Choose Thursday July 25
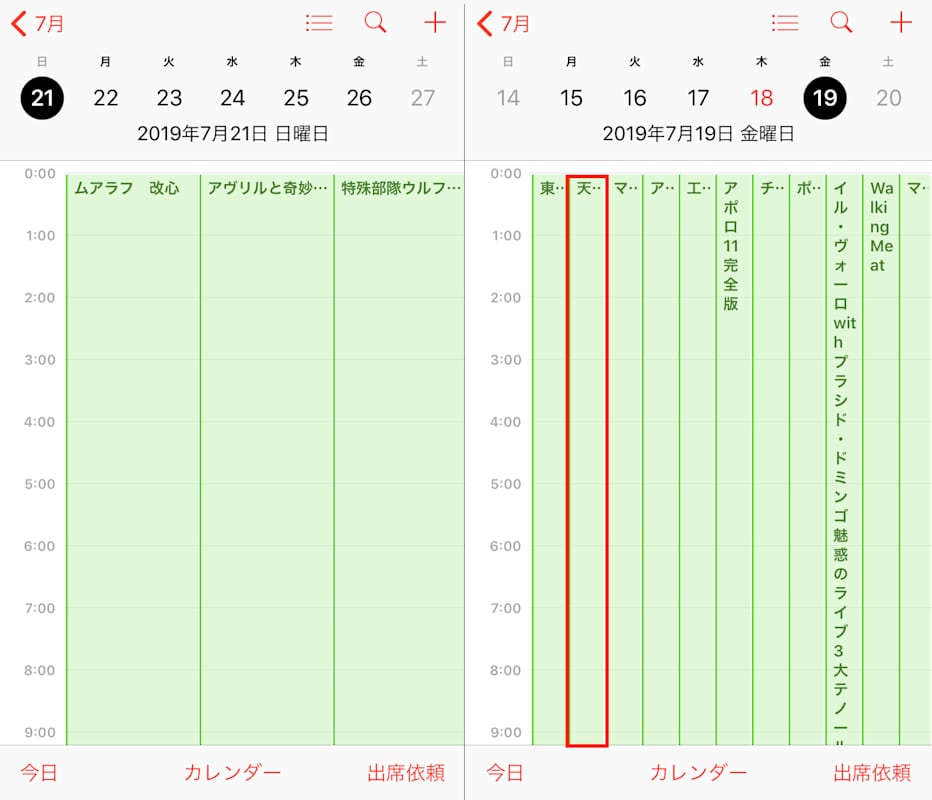This screenshot has width=932, height=800. pos(296,97)
